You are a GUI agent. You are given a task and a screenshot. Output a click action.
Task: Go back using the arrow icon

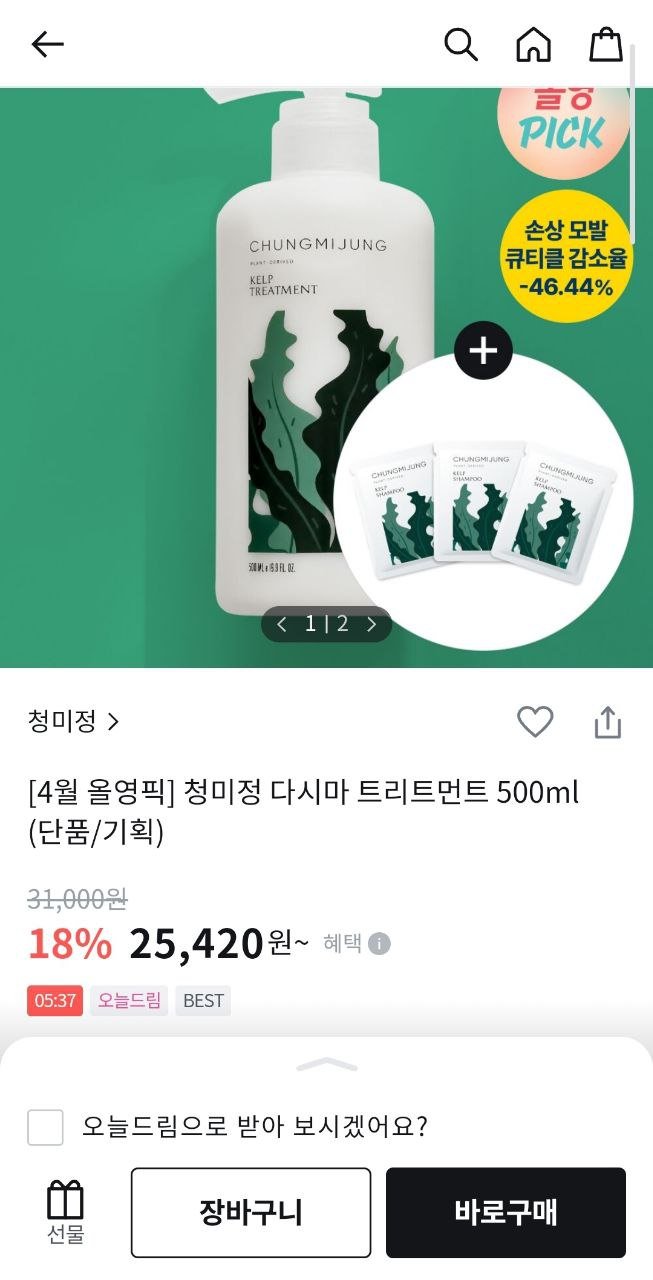point(47,44)
